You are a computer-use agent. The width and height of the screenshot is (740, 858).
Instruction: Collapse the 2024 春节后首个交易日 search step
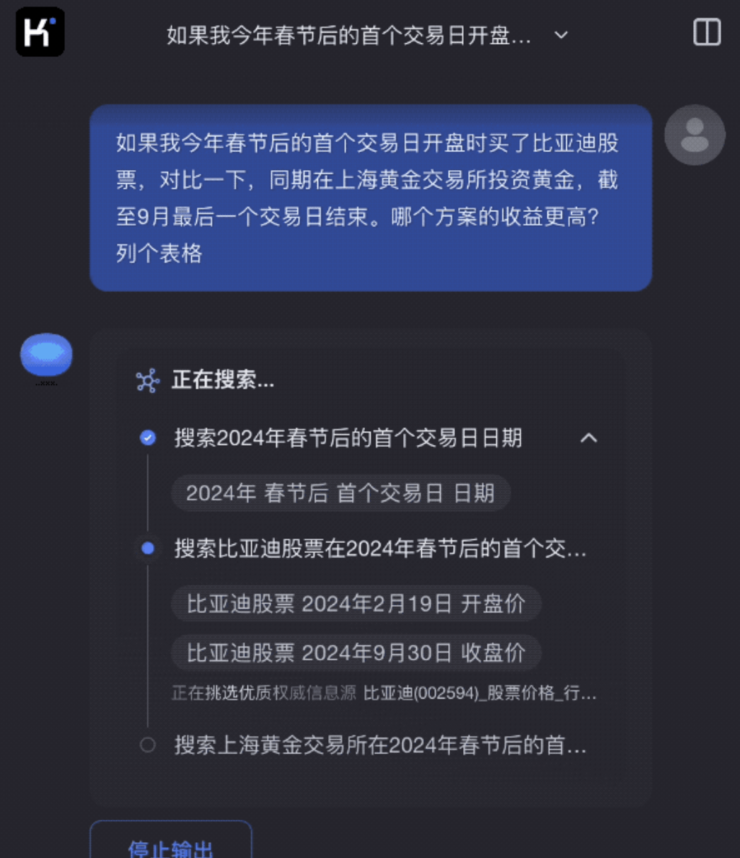tap(589, 438)
